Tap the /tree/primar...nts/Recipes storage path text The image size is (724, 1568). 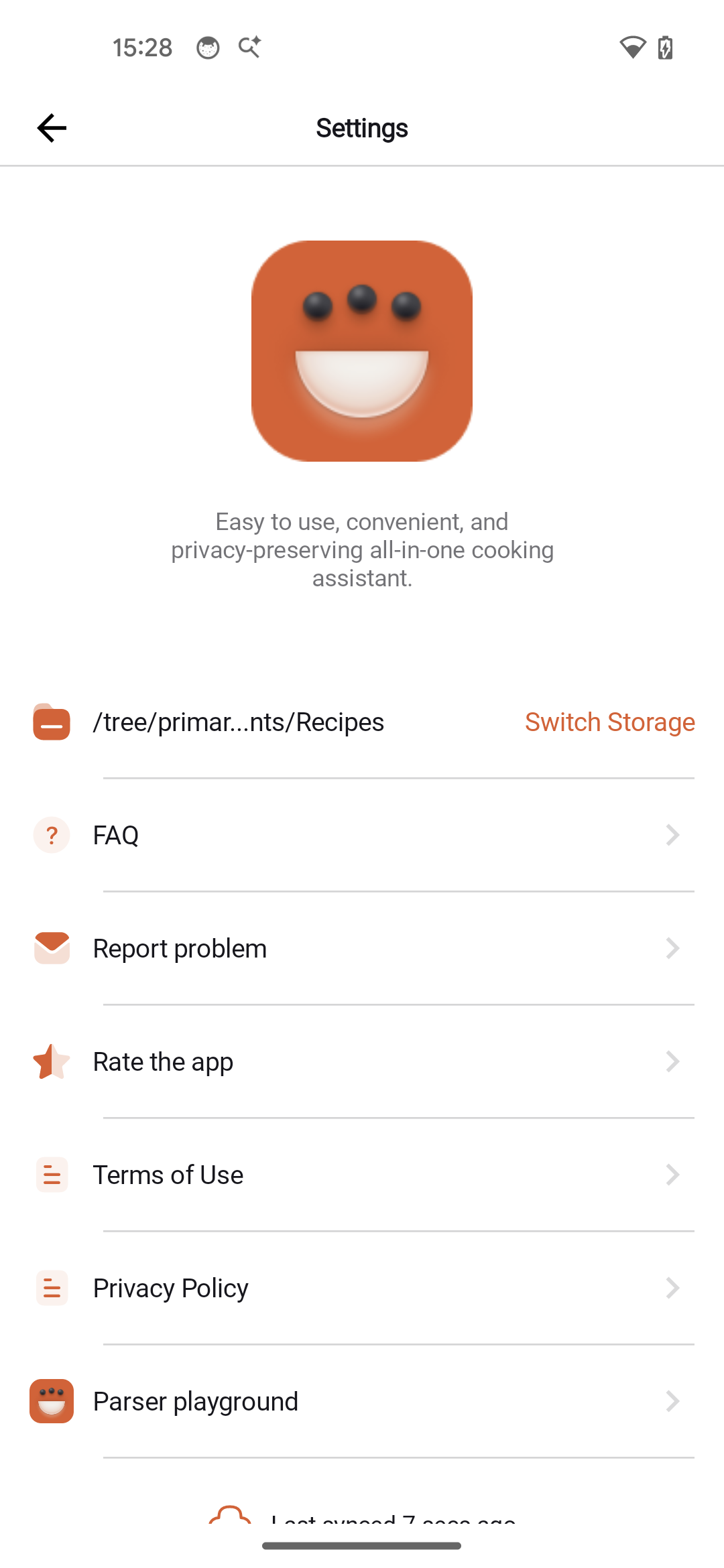pyautogui.click(x=238, y=722)
